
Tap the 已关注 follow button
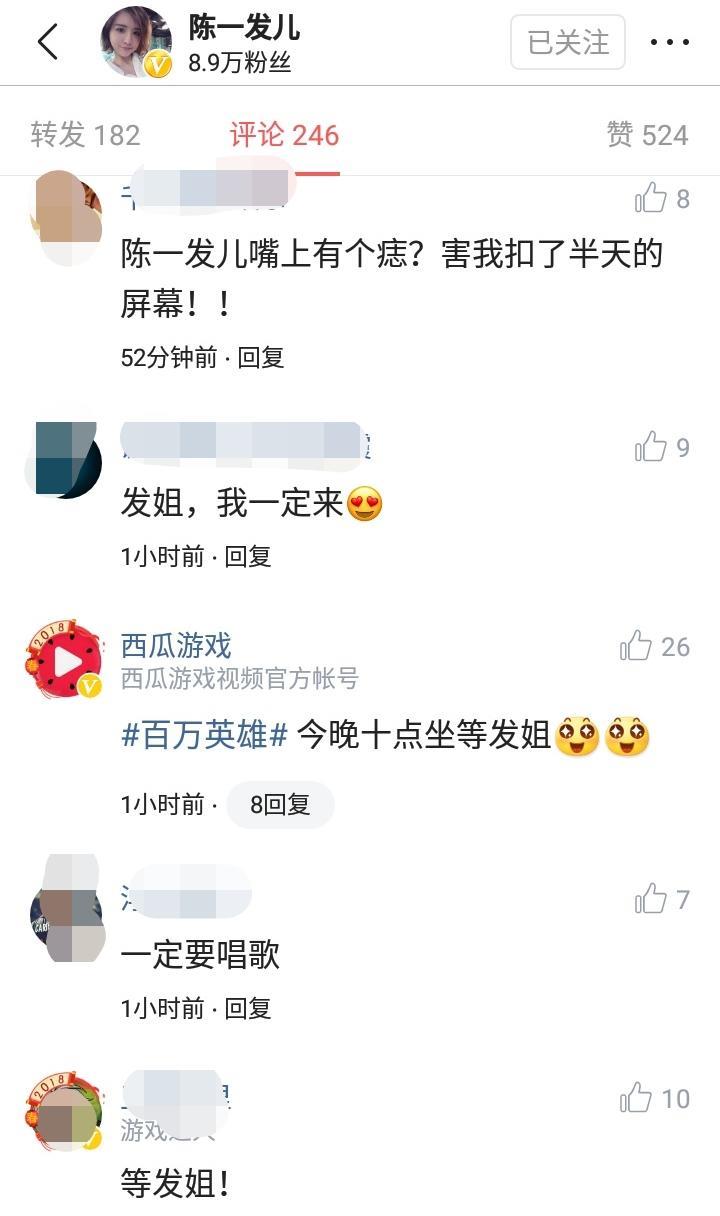click(567, 42)
